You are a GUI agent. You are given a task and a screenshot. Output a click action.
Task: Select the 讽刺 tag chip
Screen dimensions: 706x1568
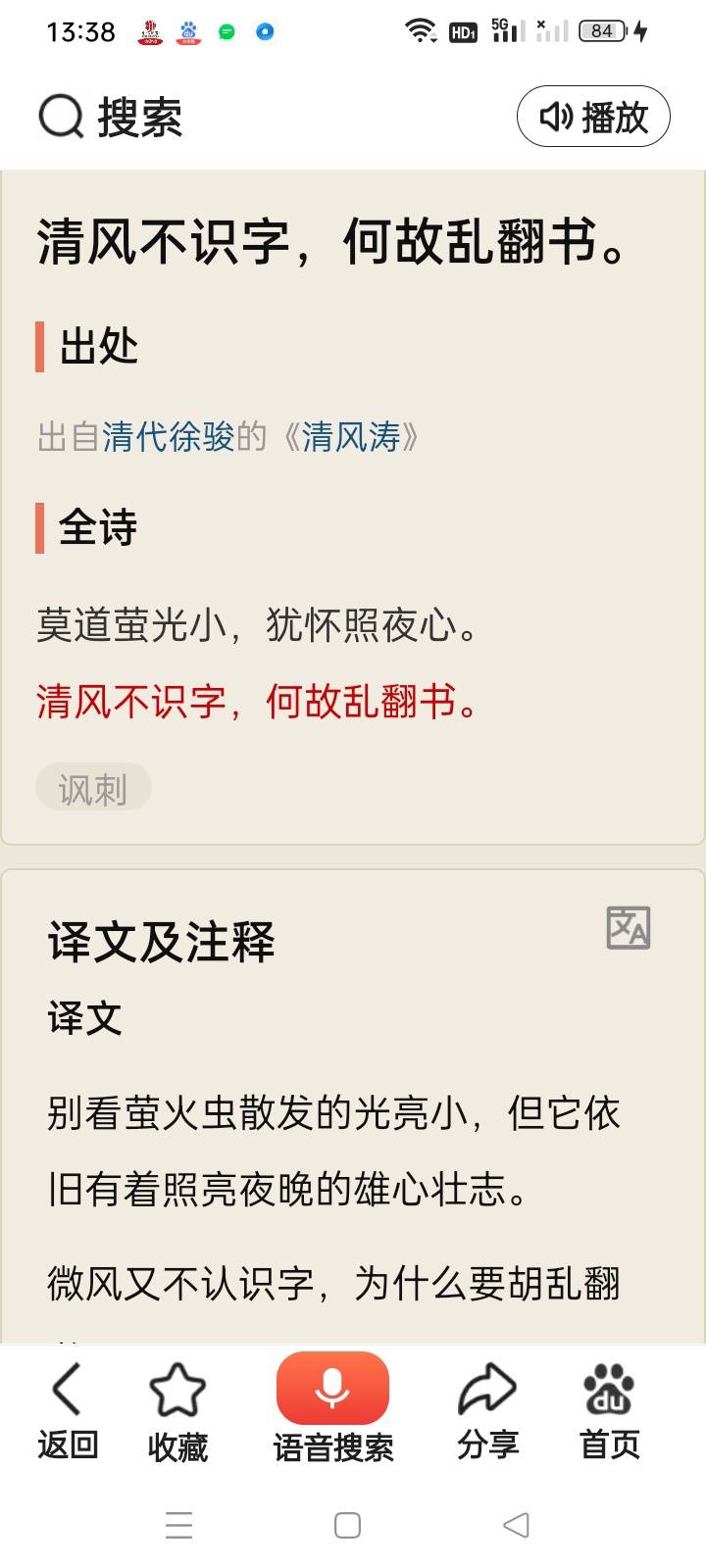(93, 789)
